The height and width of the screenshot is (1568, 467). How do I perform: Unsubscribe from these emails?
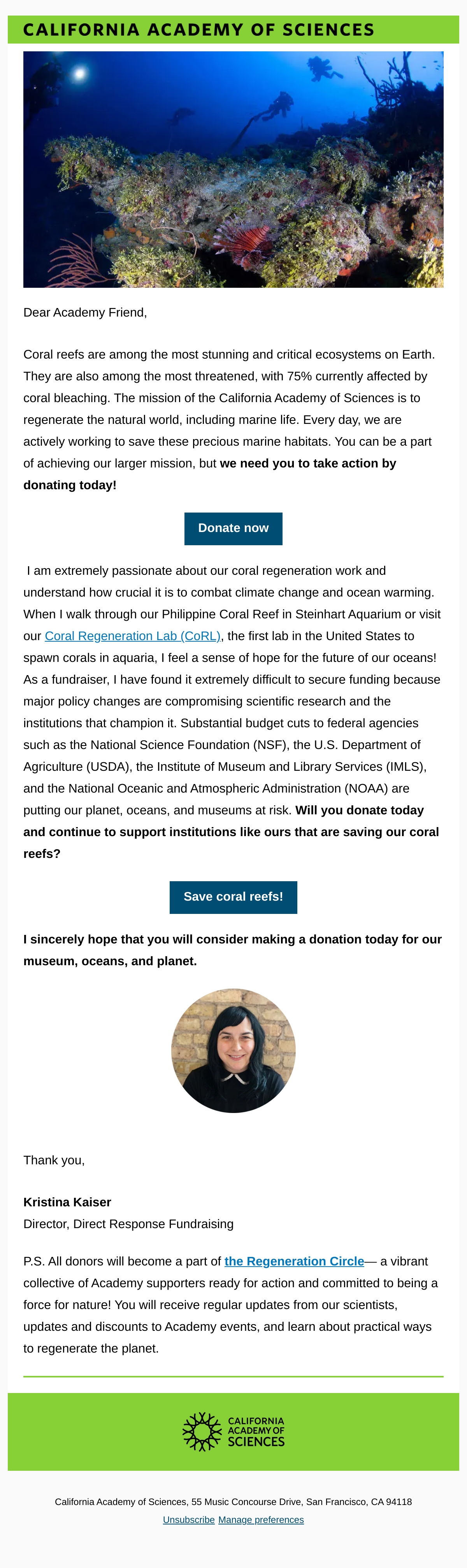pos(189,1520)
